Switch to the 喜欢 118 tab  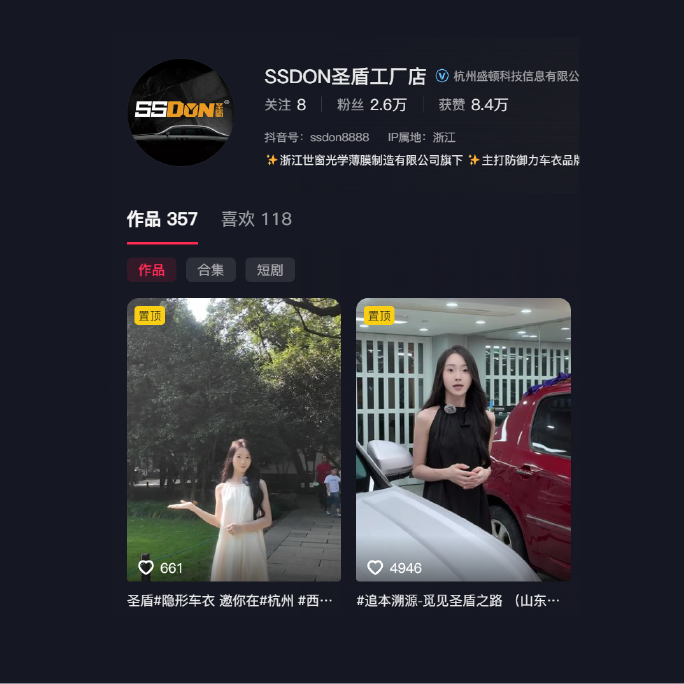(256, 219)
